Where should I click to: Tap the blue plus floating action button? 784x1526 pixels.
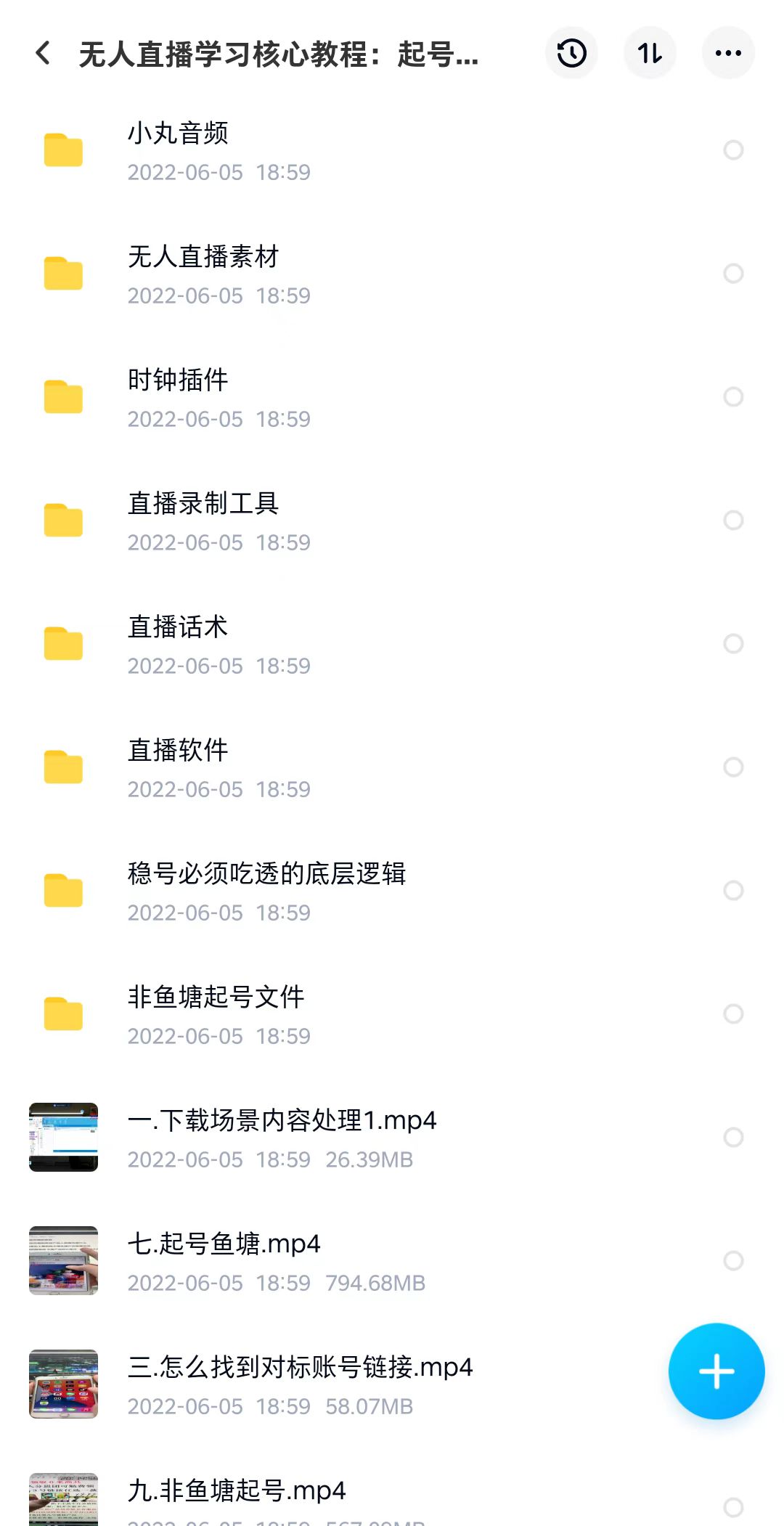click(716, 1371)
